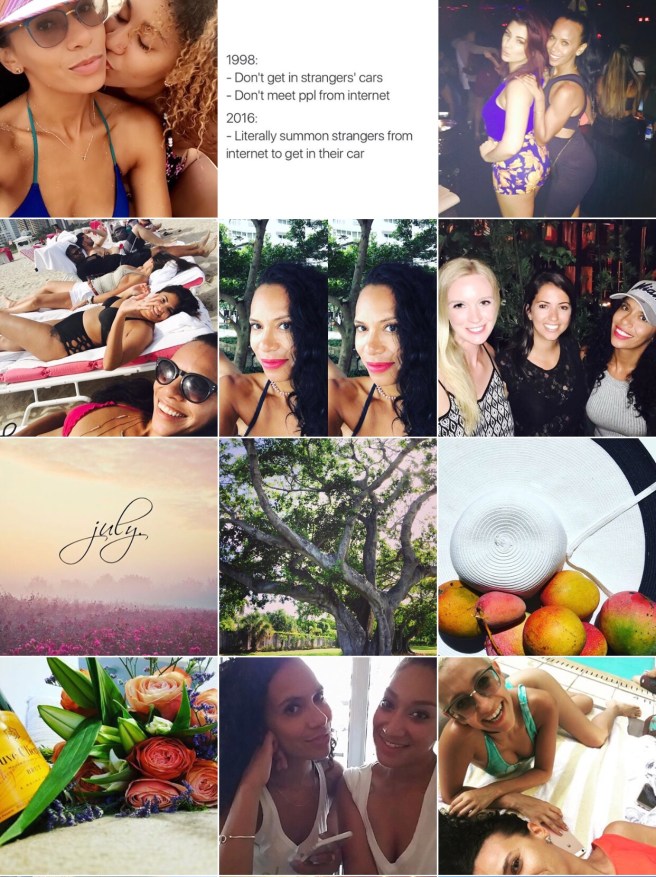View the beach sunbeds group photo
The image size is (656, 877).
(x=108, y=327)
